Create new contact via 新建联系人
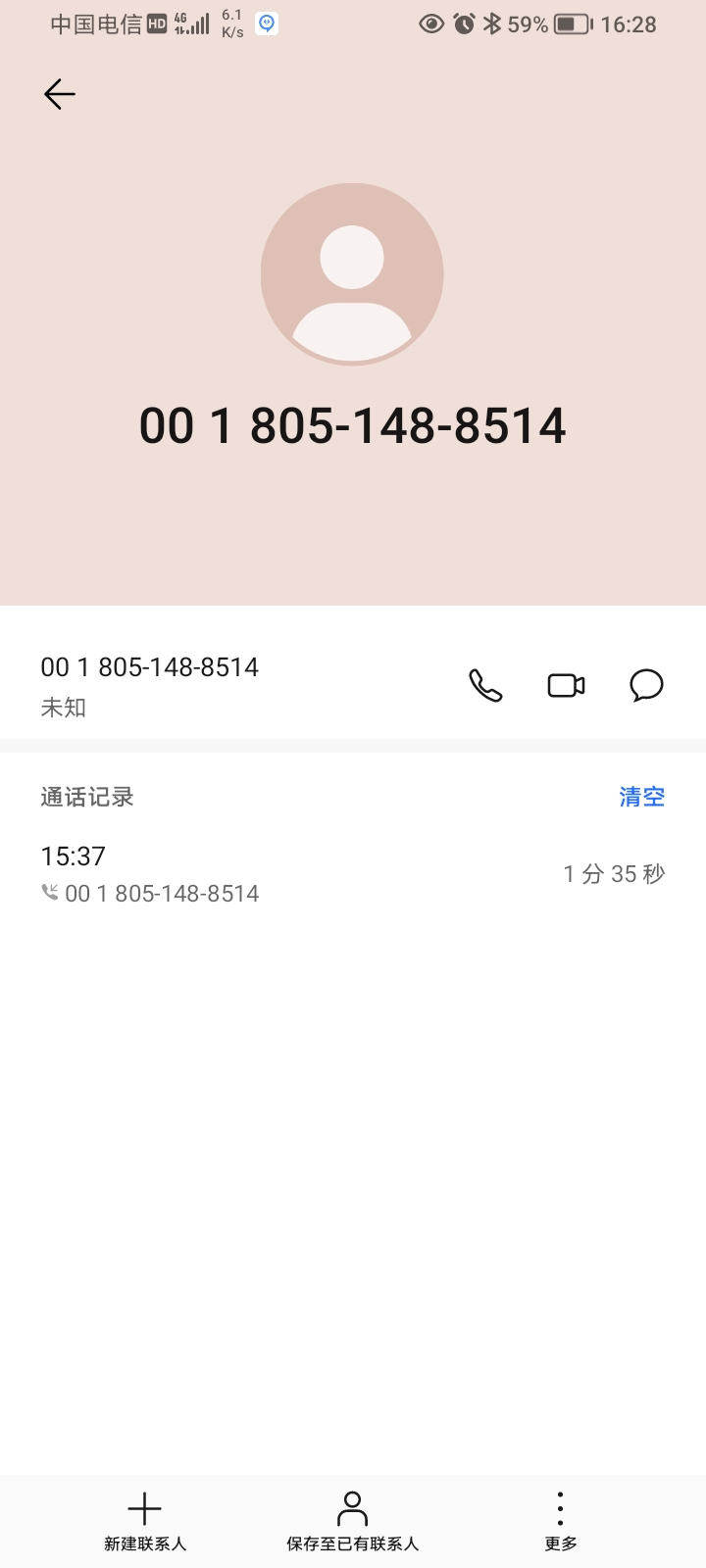 point(145,1521)
